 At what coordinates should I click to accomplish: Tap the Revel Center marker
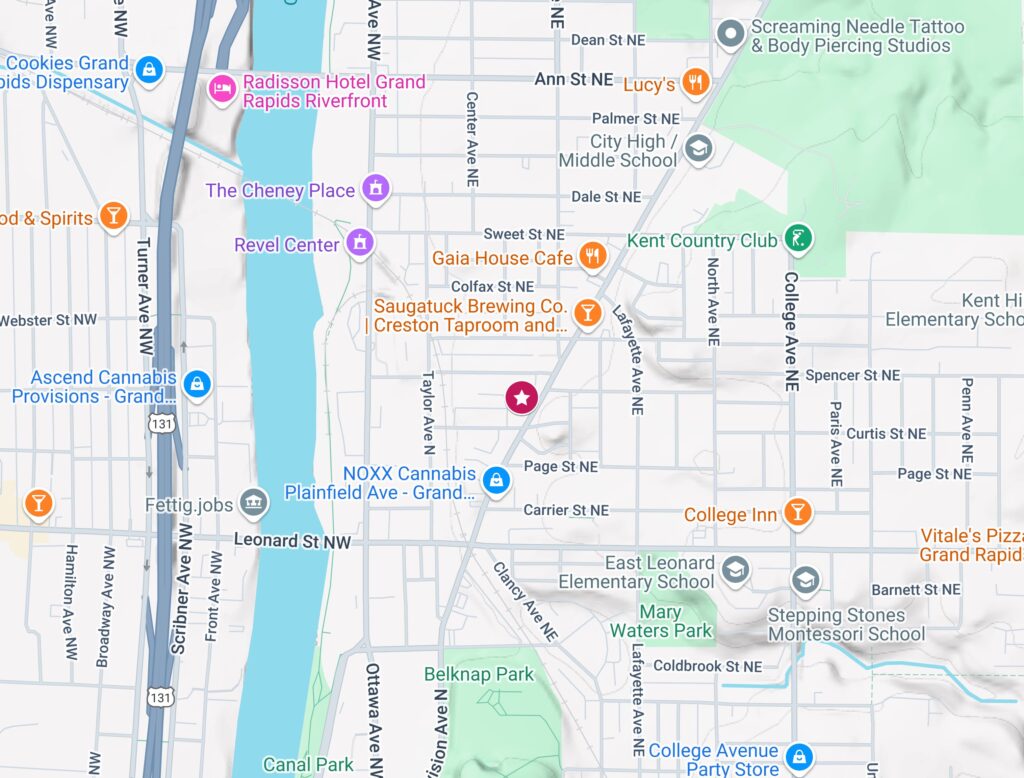(x=360, y=241)
